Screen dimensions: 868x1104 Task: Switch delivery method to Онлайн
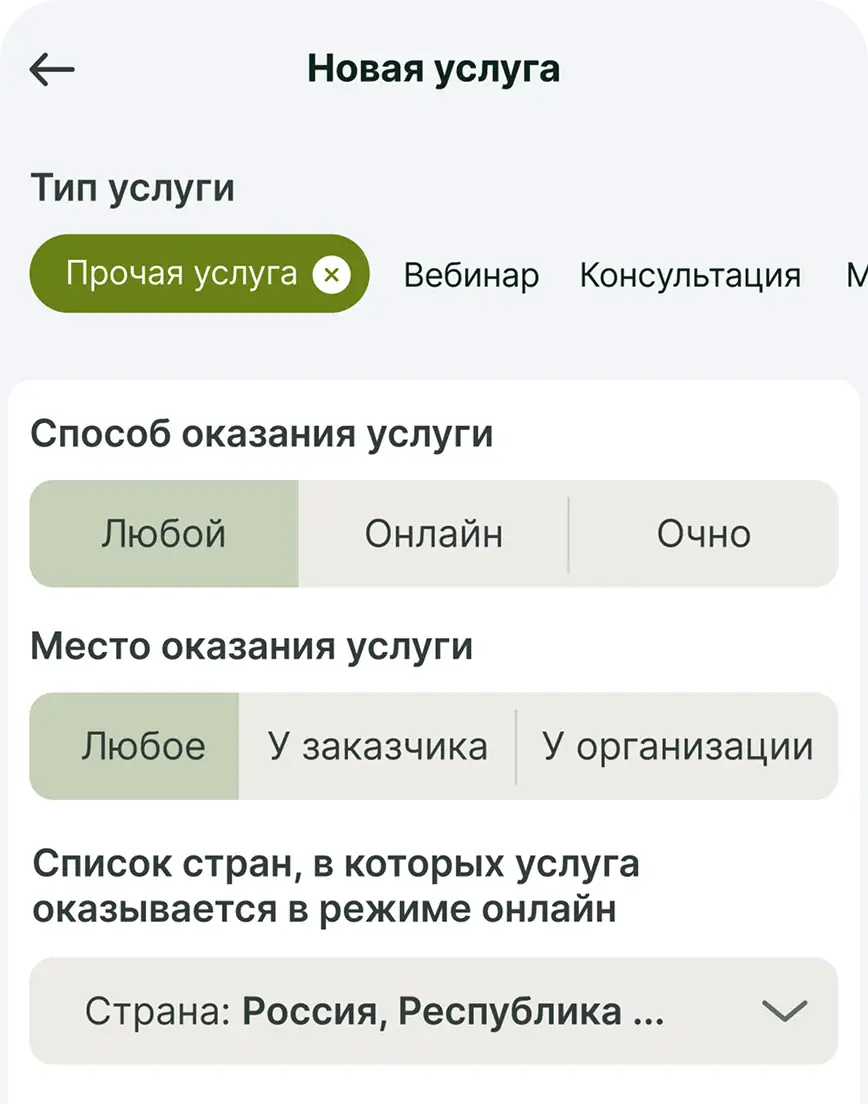(433, 534)
